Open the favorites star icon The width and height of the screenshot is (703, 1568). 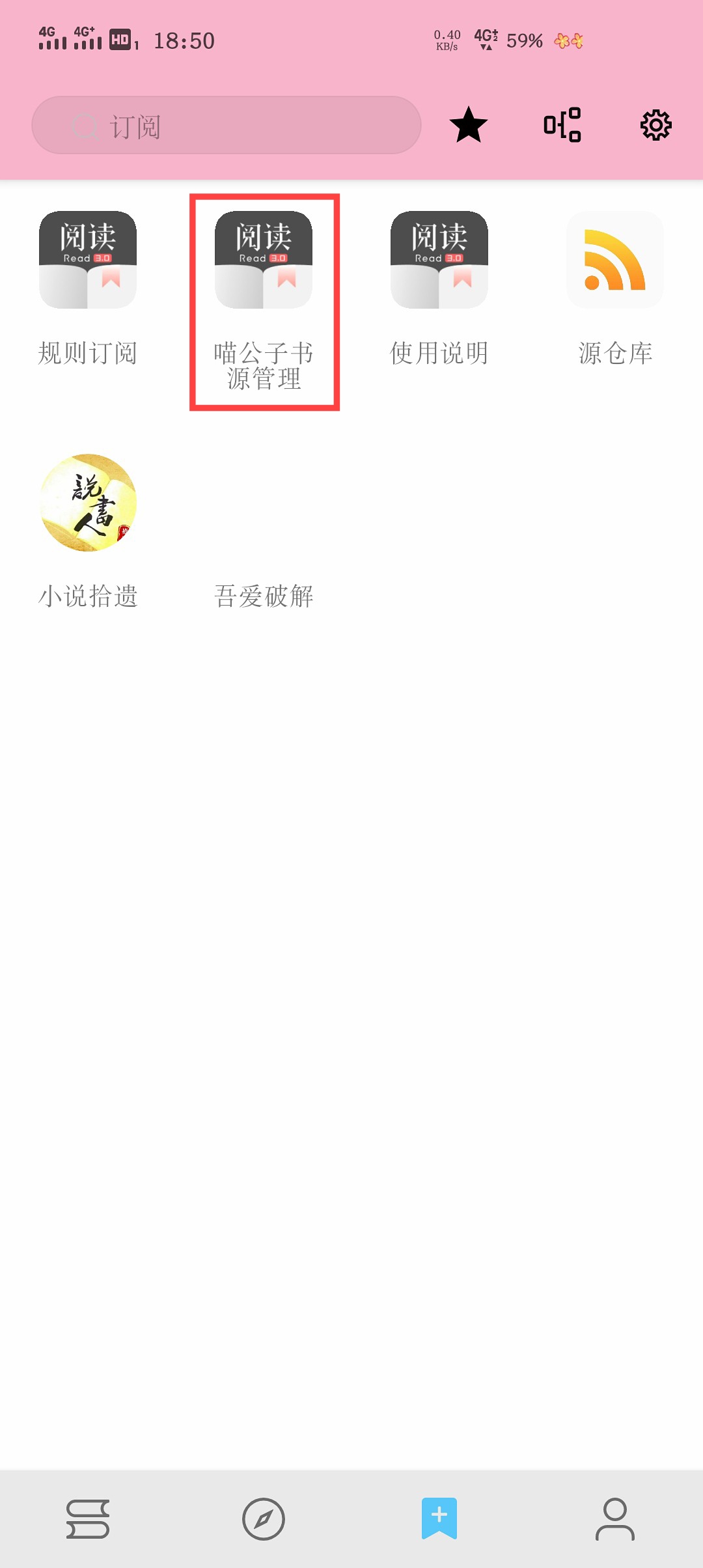click(468, 125)
